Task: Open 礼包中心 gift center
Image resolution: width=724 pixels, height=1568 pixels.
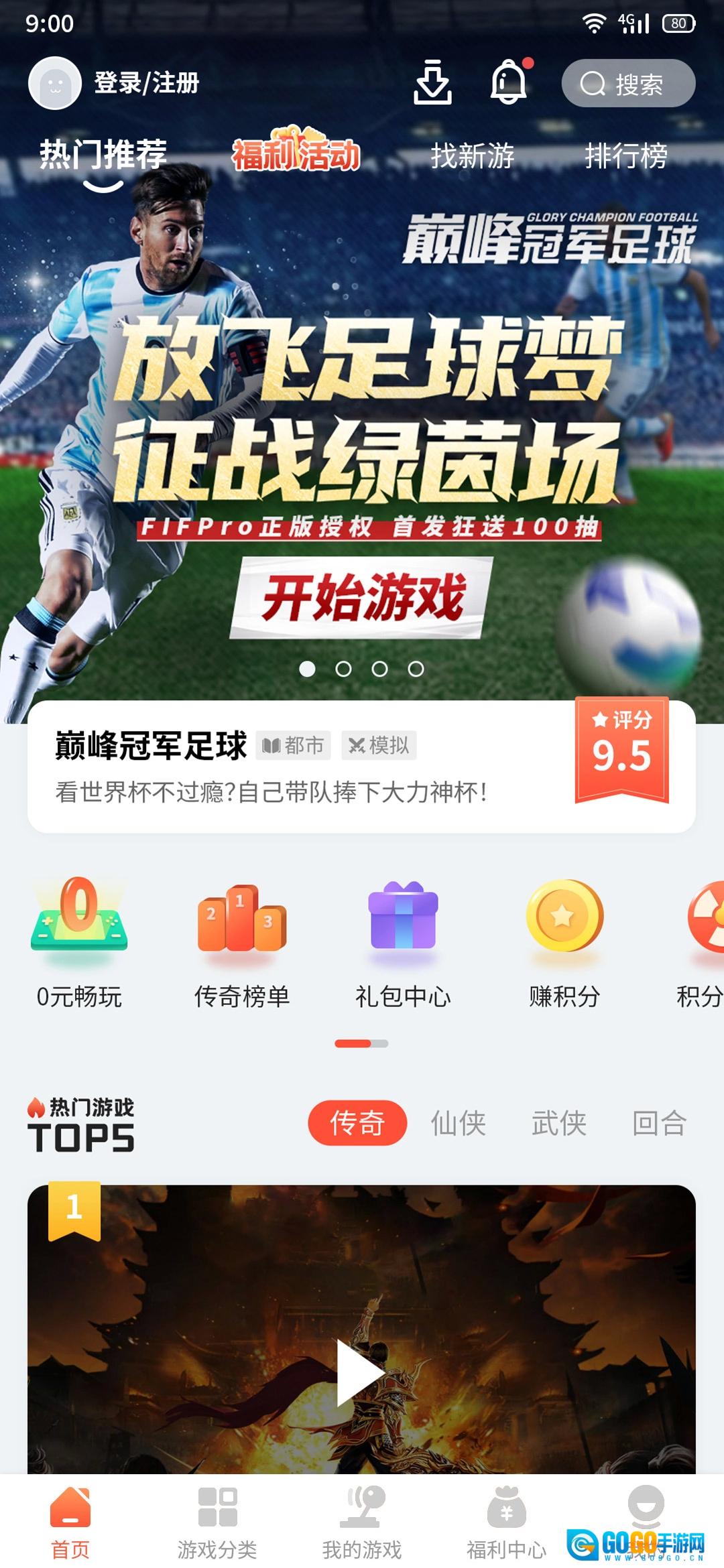Action: (403, 941)
